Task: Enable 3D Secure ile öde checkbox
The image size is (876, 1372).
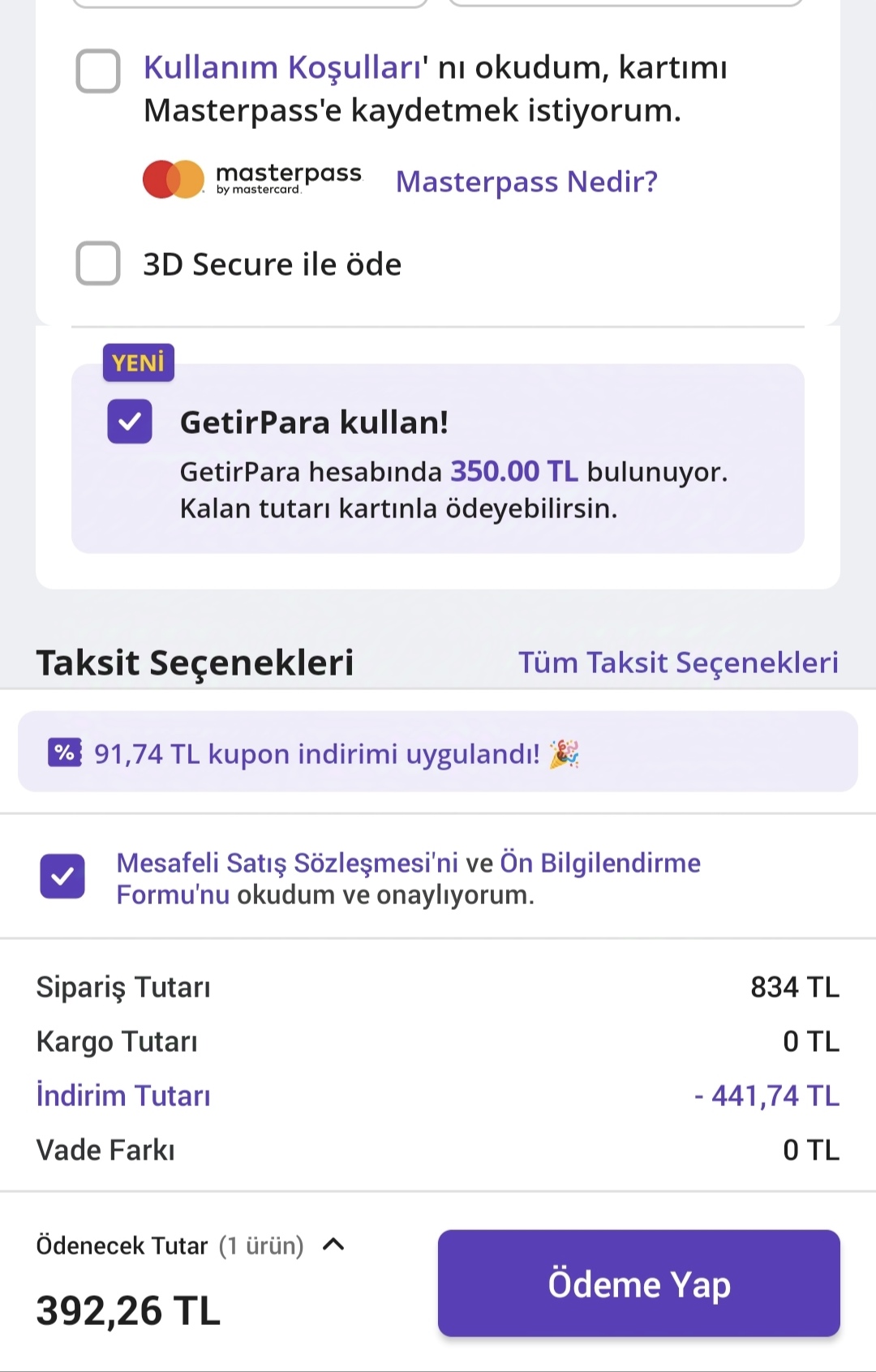Action: coord(98,264)
